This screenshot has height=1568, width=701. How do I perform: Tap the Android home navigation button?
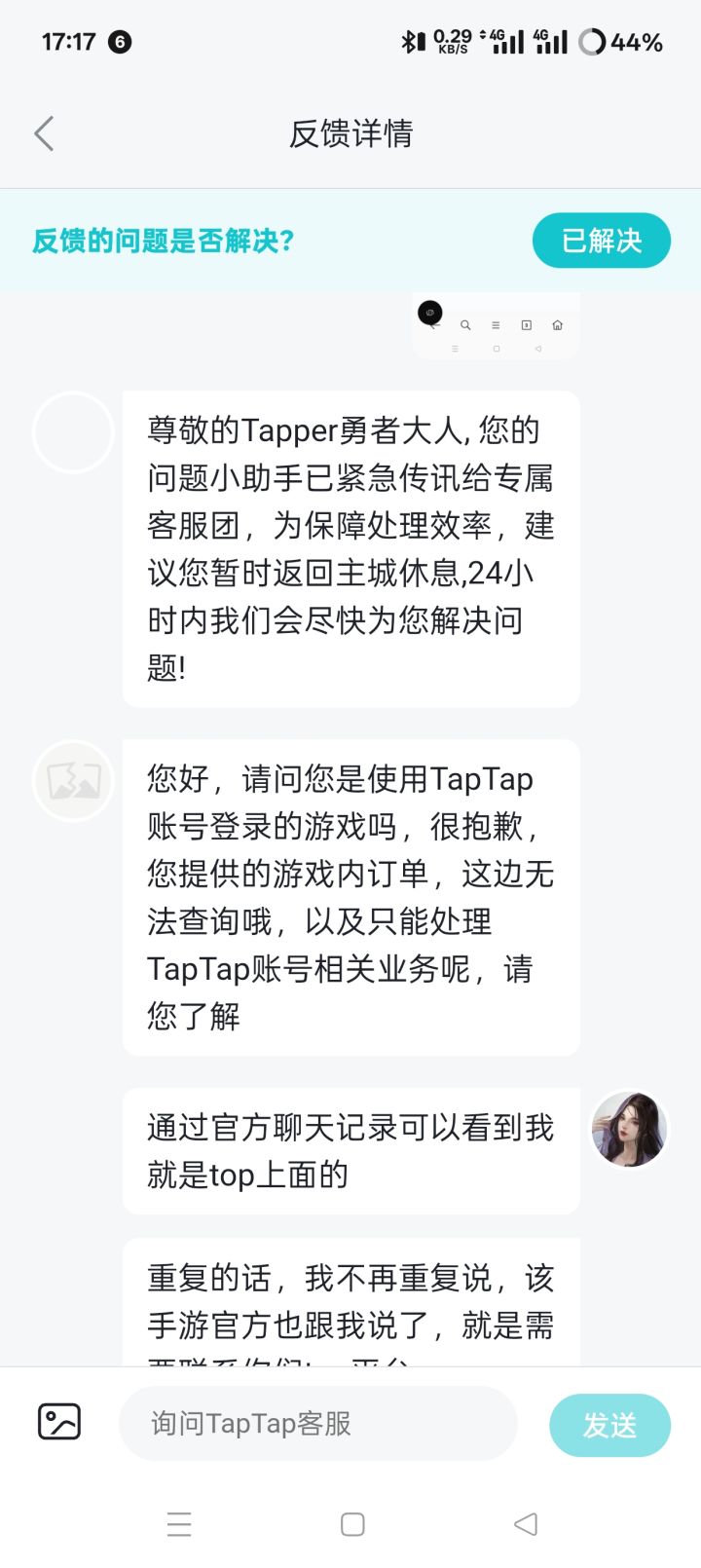coord(352,1523)
